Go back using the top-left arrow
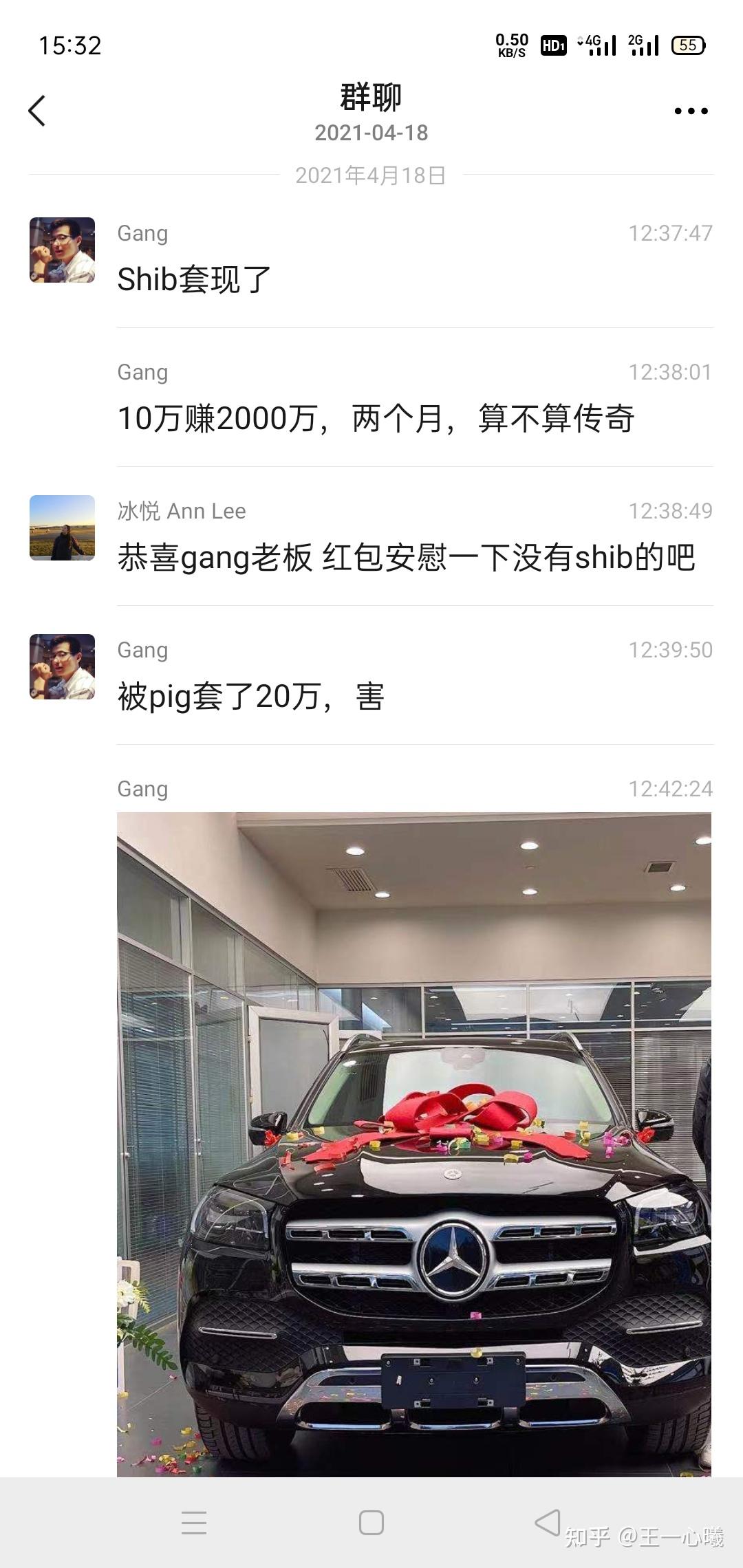Screen dimensions: 743x1568 (x=37, y=111)
